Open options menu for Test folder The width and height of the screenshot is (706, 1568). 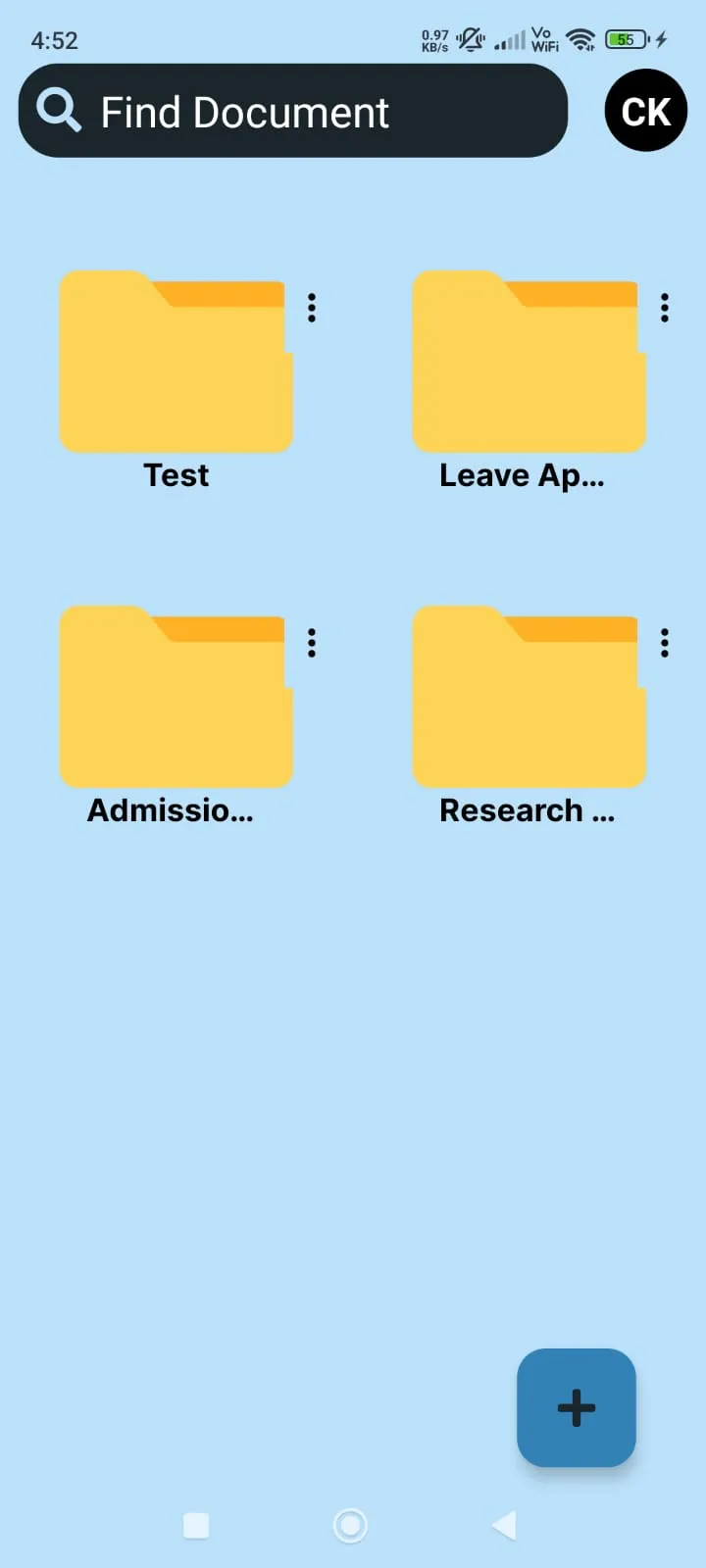[312, 308]
